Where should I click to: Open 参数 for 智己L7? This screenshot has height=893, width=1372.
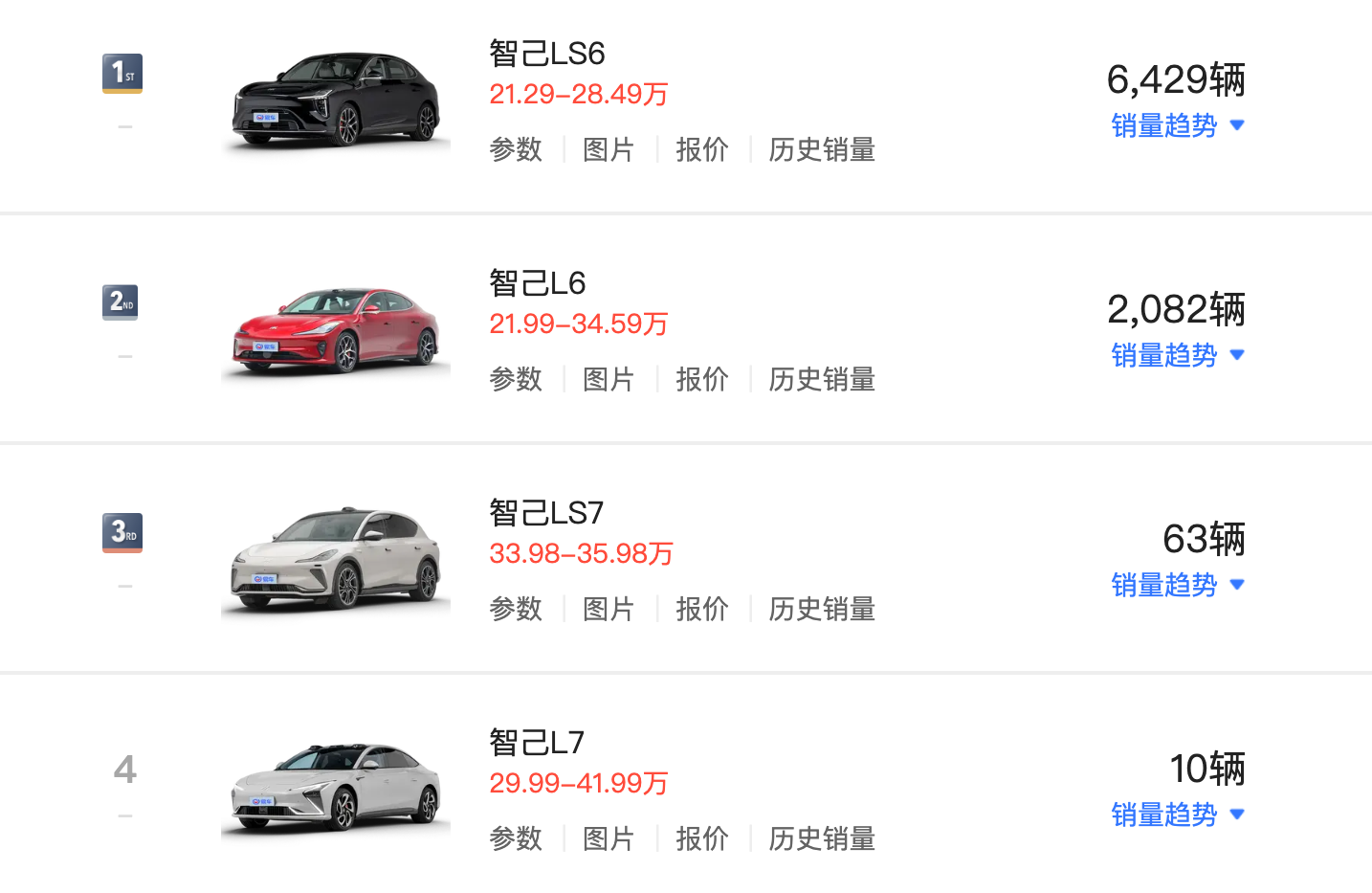click(516, 838)
